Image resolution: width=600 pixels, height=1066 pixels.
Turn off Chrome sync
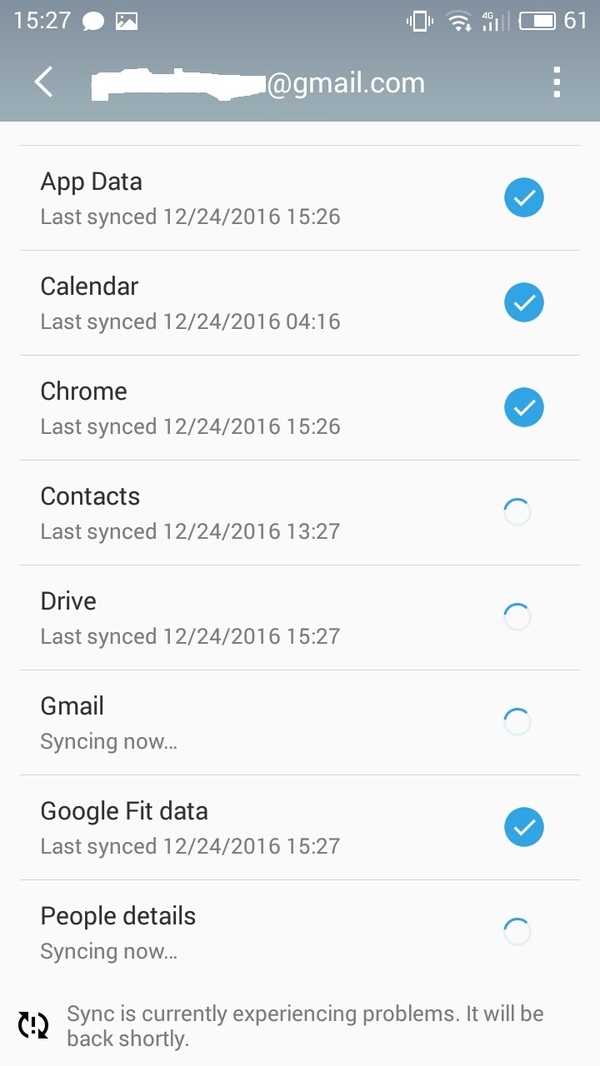point(523,407)
